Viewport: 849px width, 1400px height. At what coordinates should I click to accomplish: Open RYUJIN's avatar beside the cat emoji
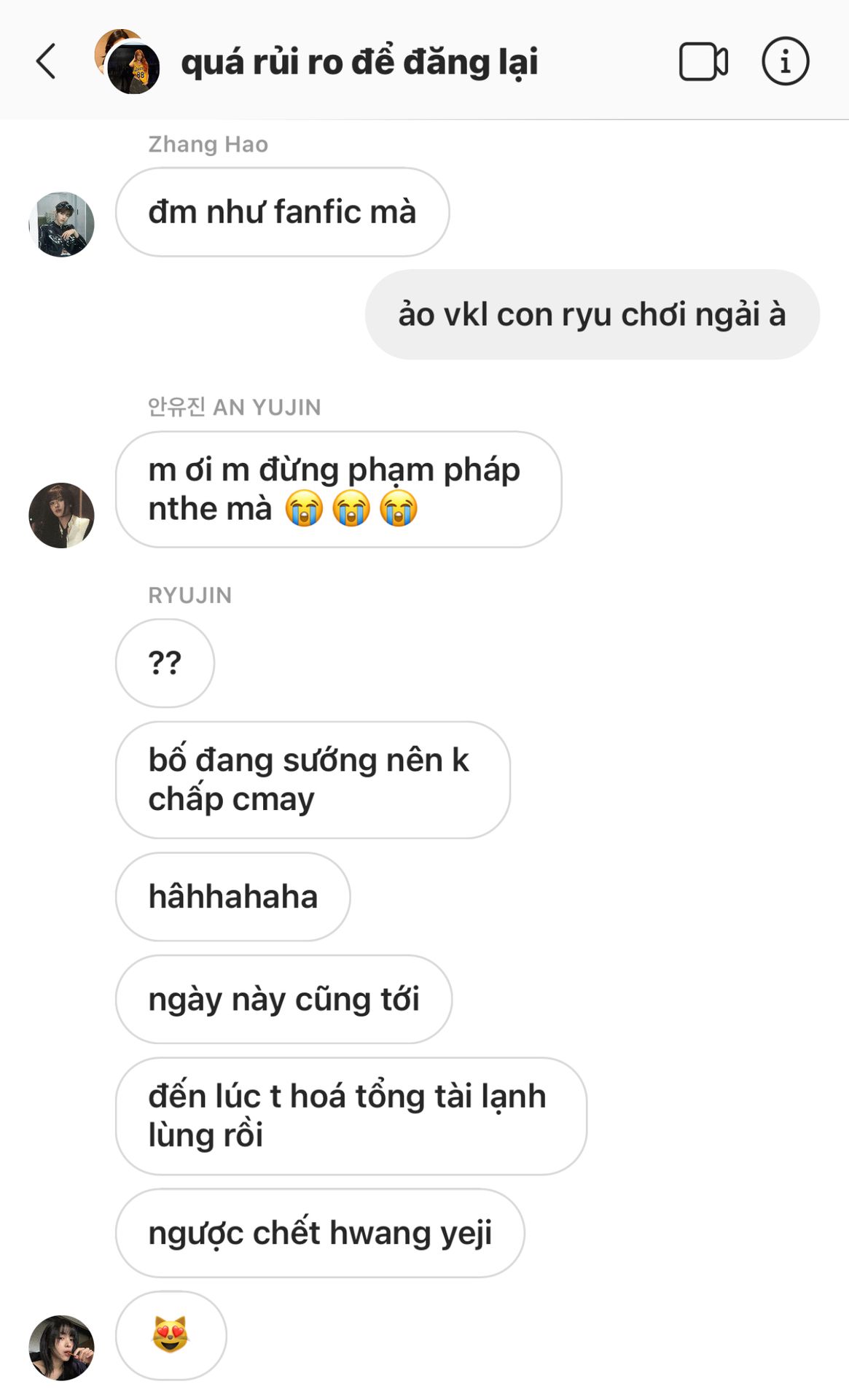61,1347
